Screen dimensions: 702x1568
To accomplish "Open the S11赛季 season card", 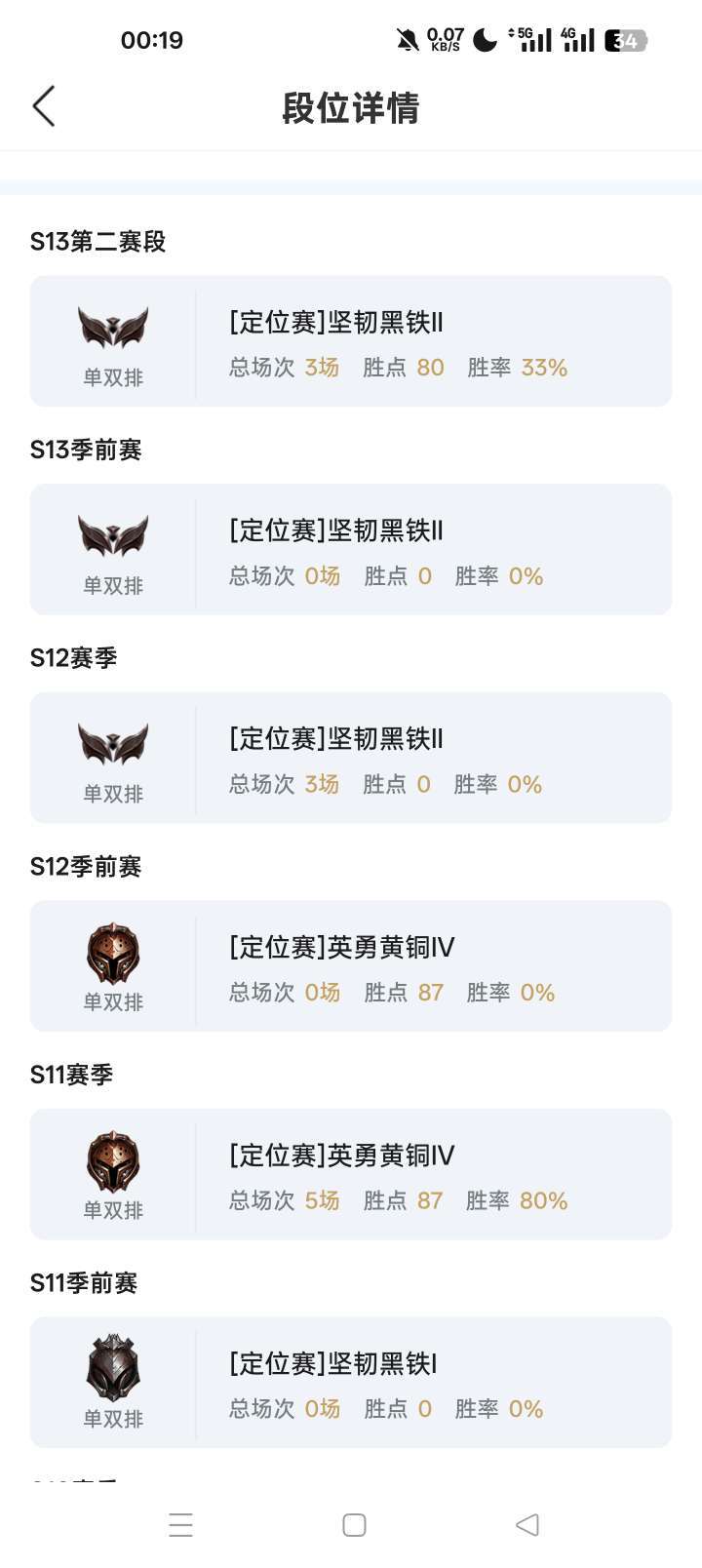I will [351, 1175].
